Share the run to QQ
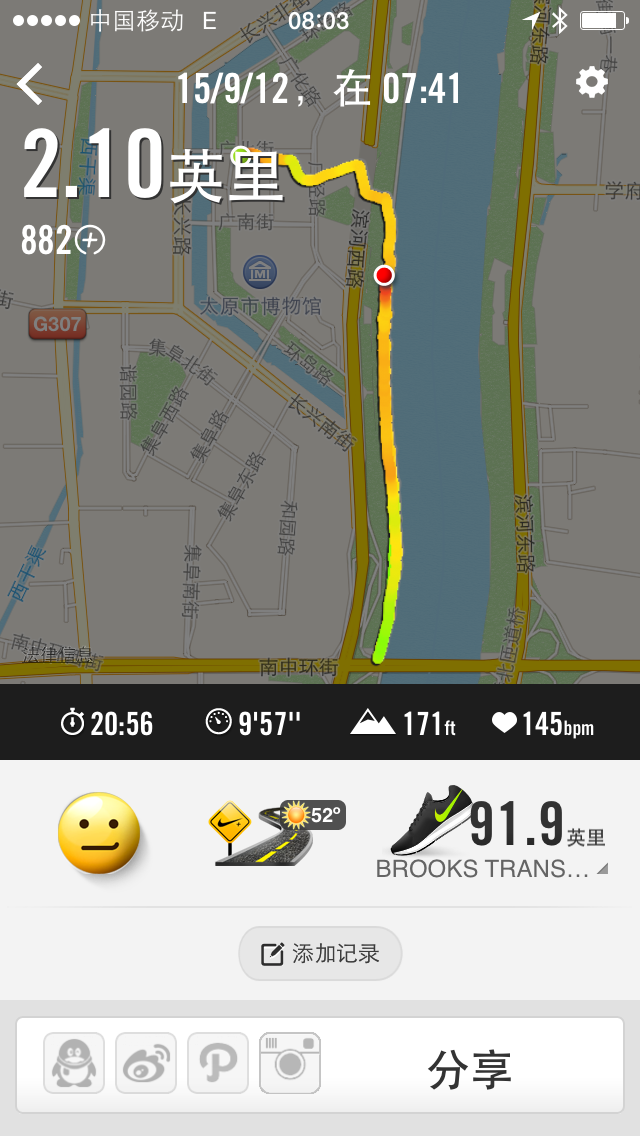The image size is (640, 1136). click(x=74, y=1063)
